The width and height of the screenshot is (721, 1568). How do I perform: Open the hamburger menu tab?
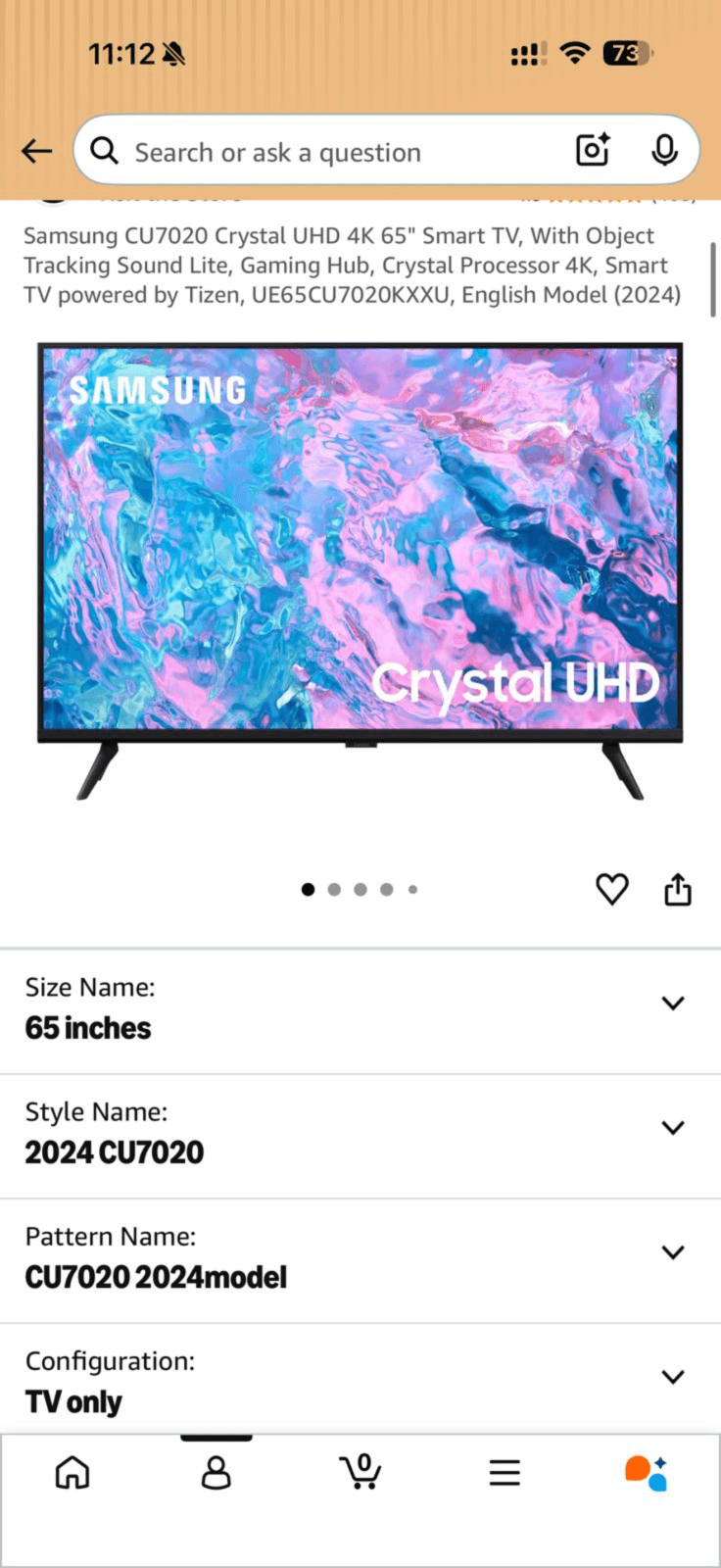505,1472
